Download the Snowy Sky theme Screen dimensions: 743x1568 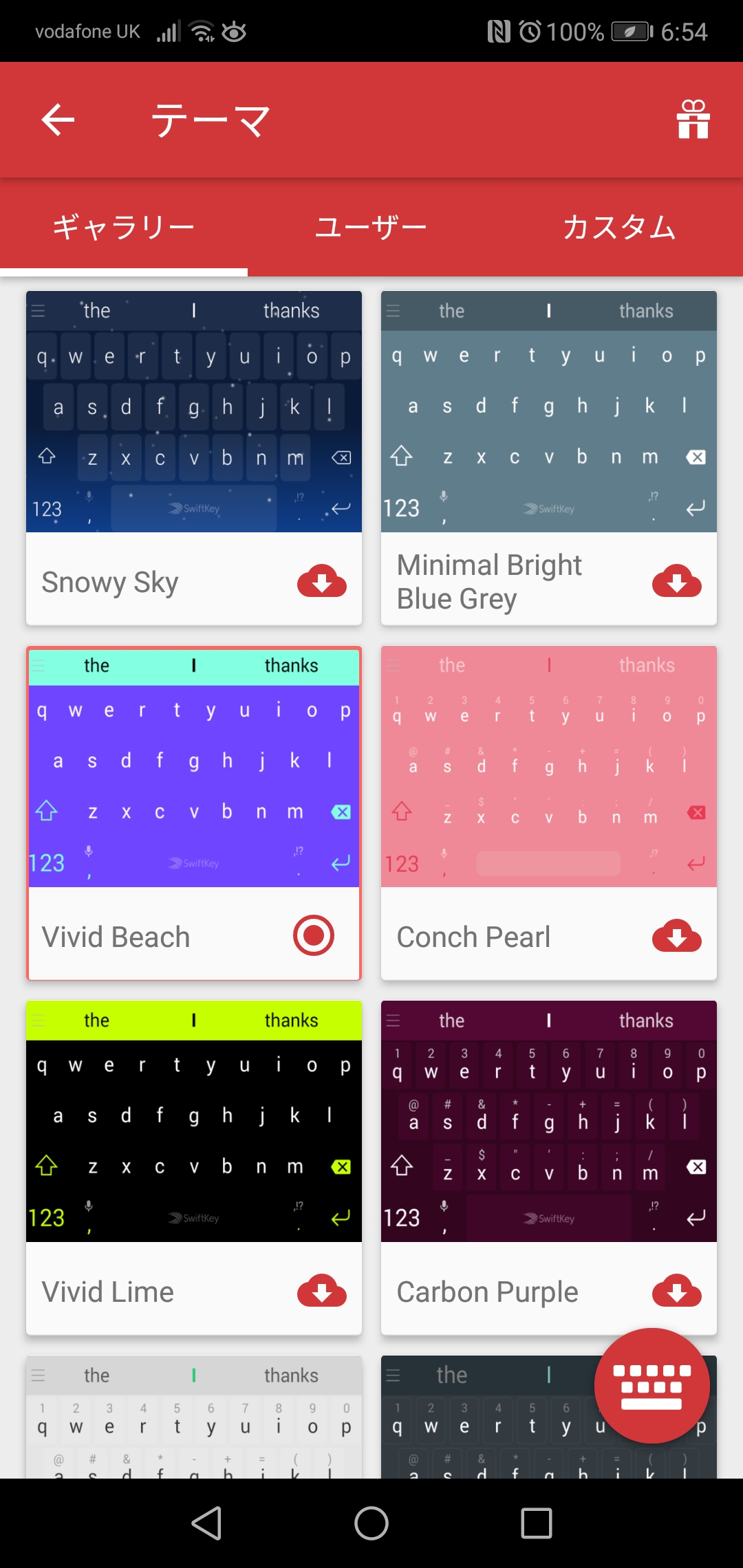pyautogui.click(x=321, y=581)
